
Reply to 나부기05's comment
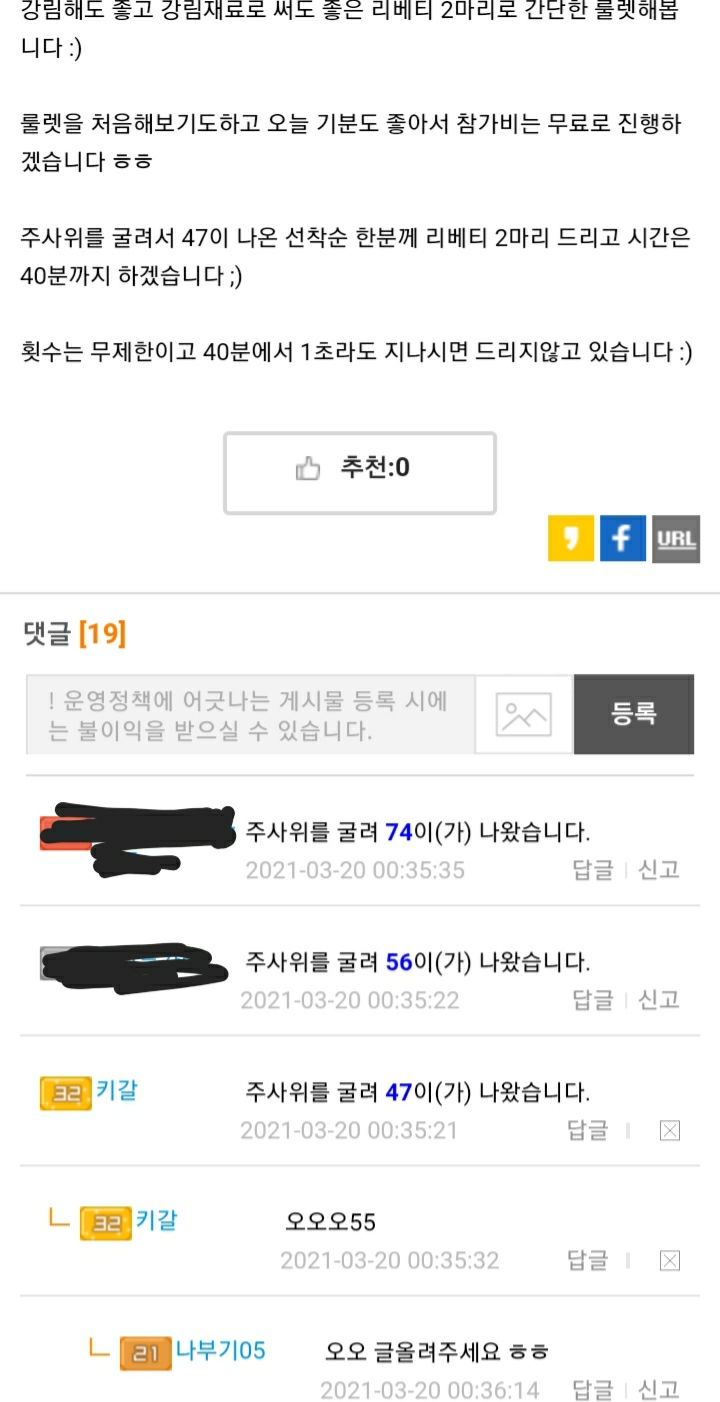point(592,1390)
